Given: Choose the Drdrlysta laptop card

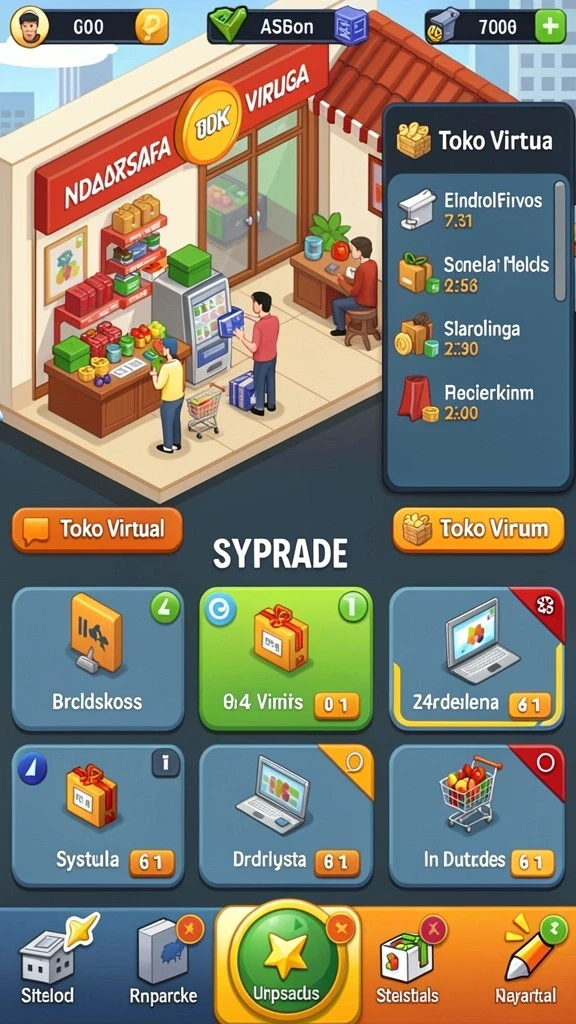Looking at the screenshot, I should pyautogui.click(x=286, y=817).
